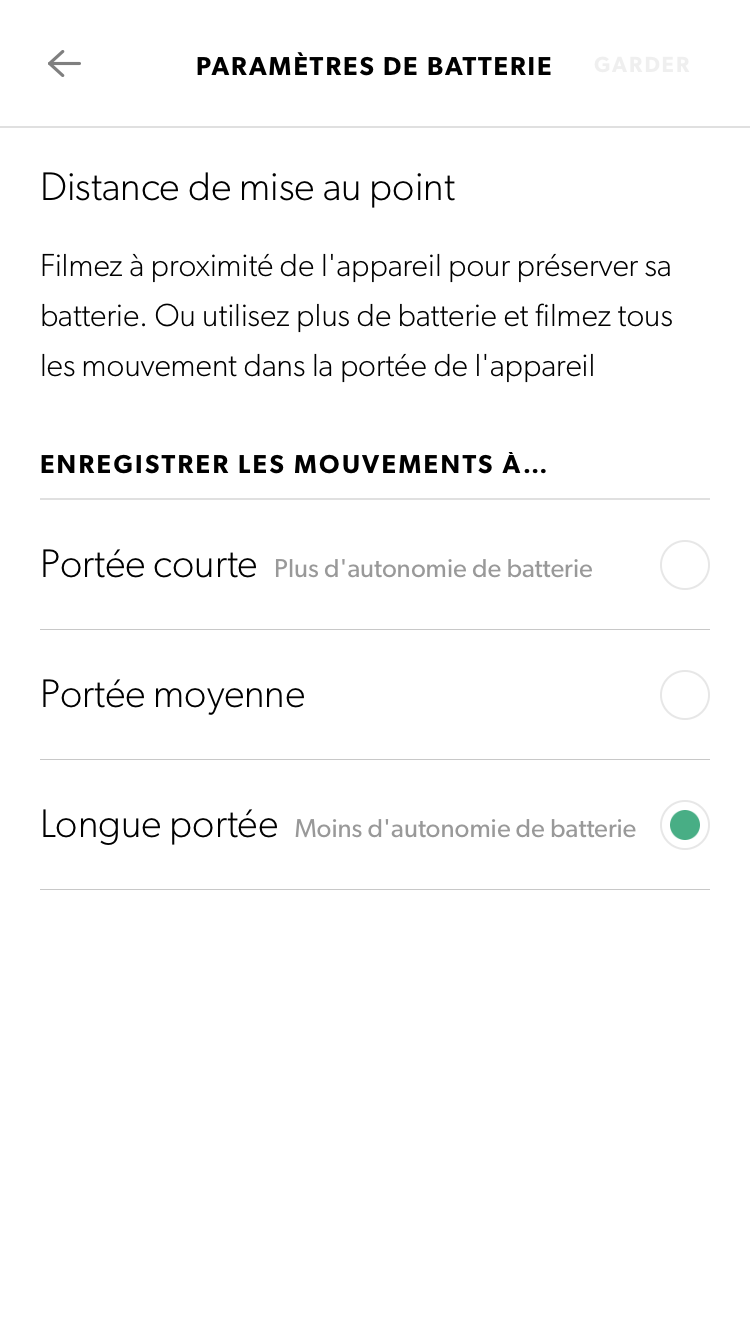Select the Longue portée option
Screen dimensions: 750x1334
coord(684,825)
